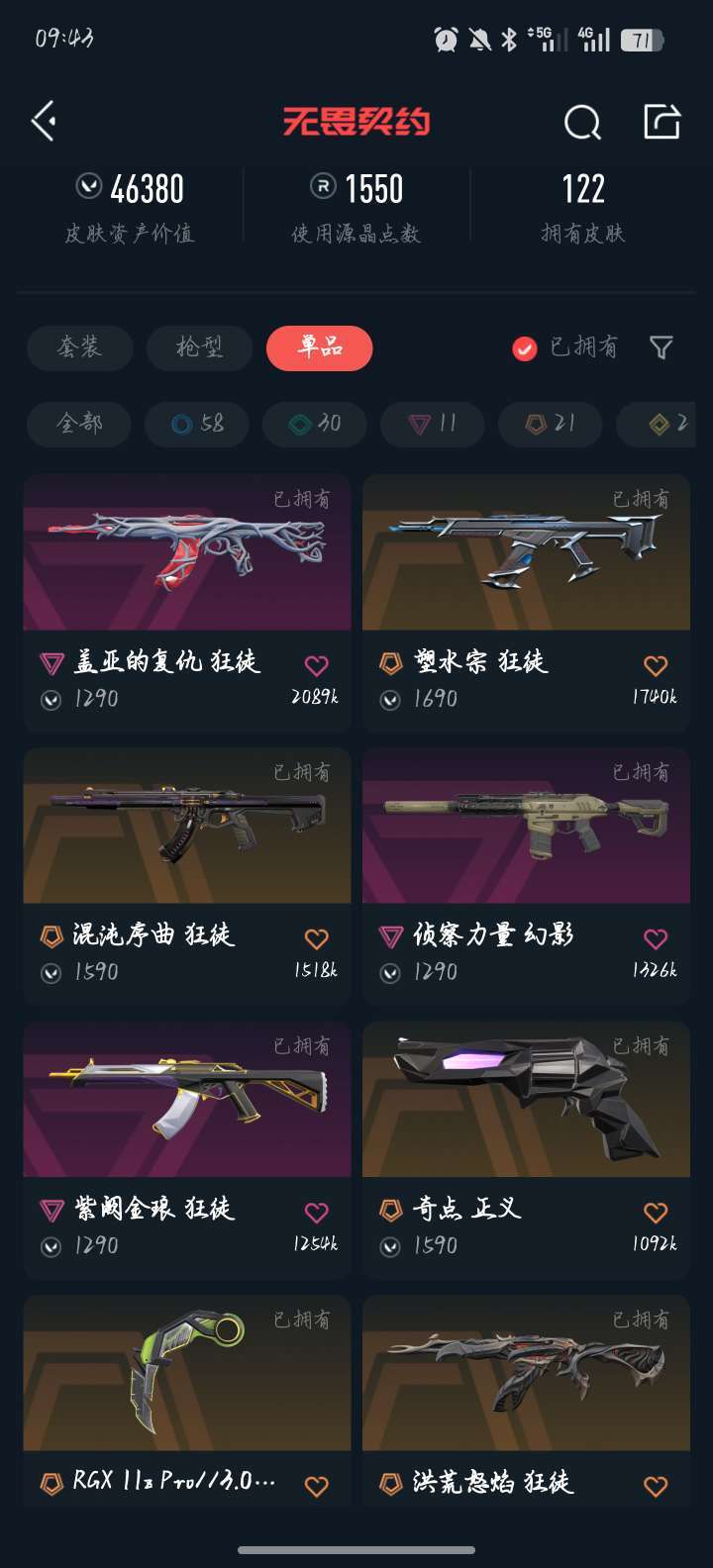Like the 塑水宗 狂徒 skin
The width and height of the screenshot is (713, 1568).
(x=656, y=665)
